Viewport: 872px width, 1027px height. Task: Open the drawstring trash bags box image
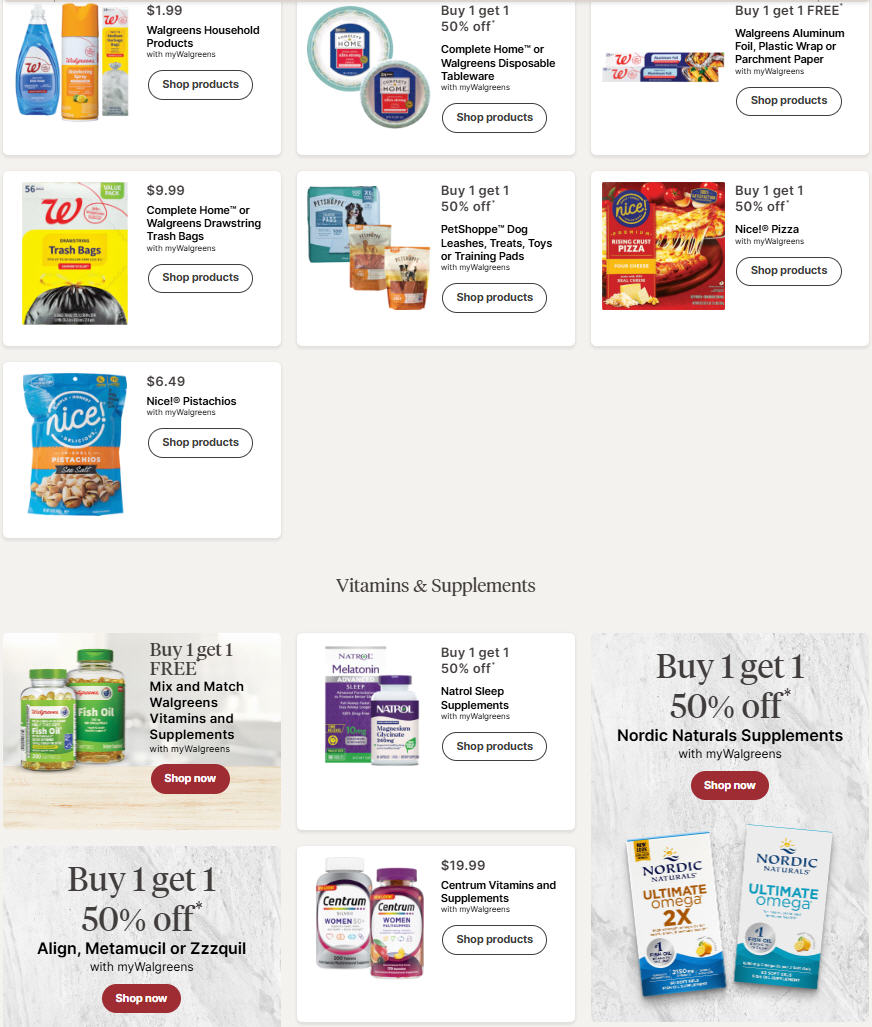point(75,253)
